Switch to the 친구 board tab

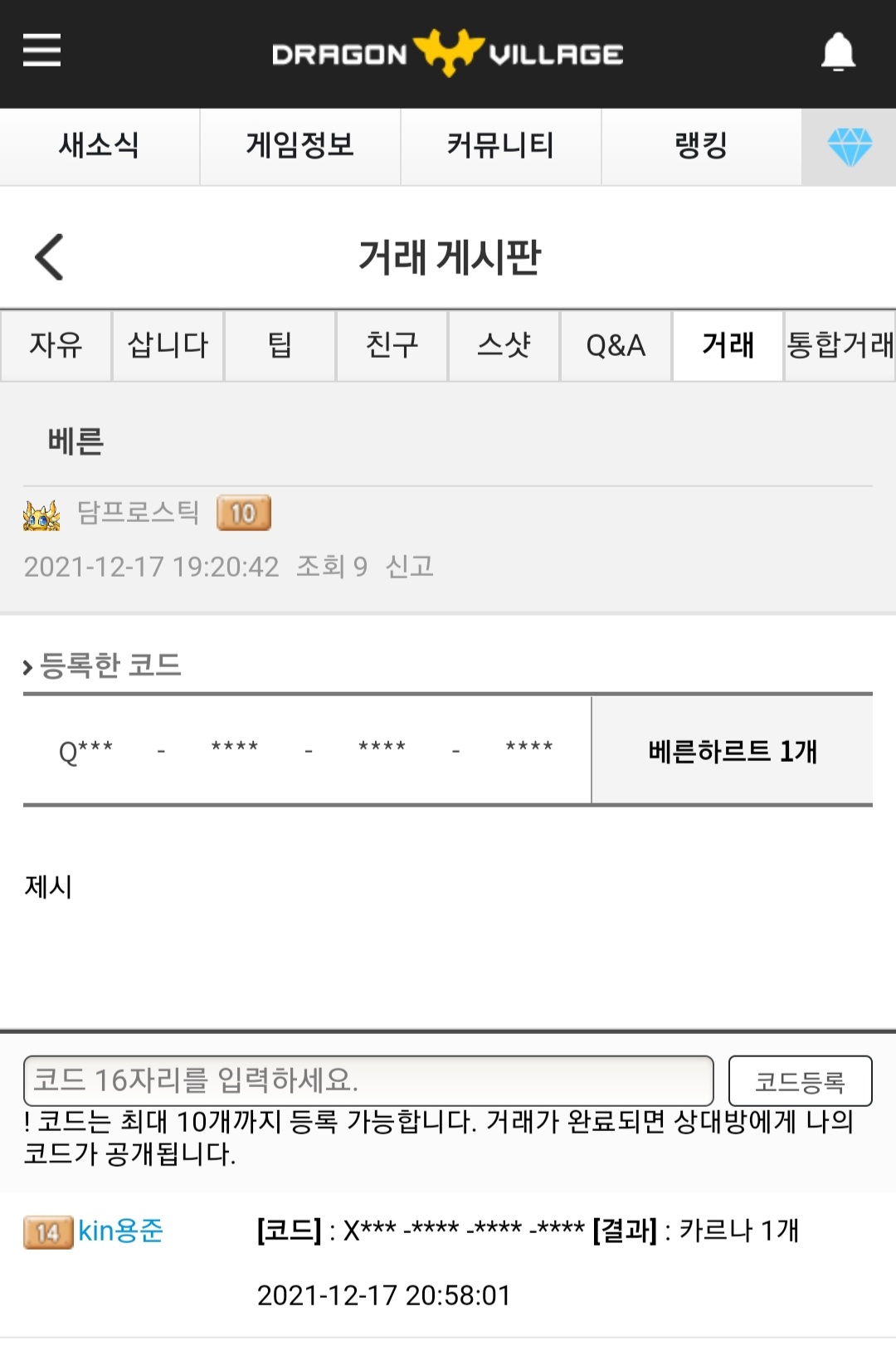pos(392,345)
